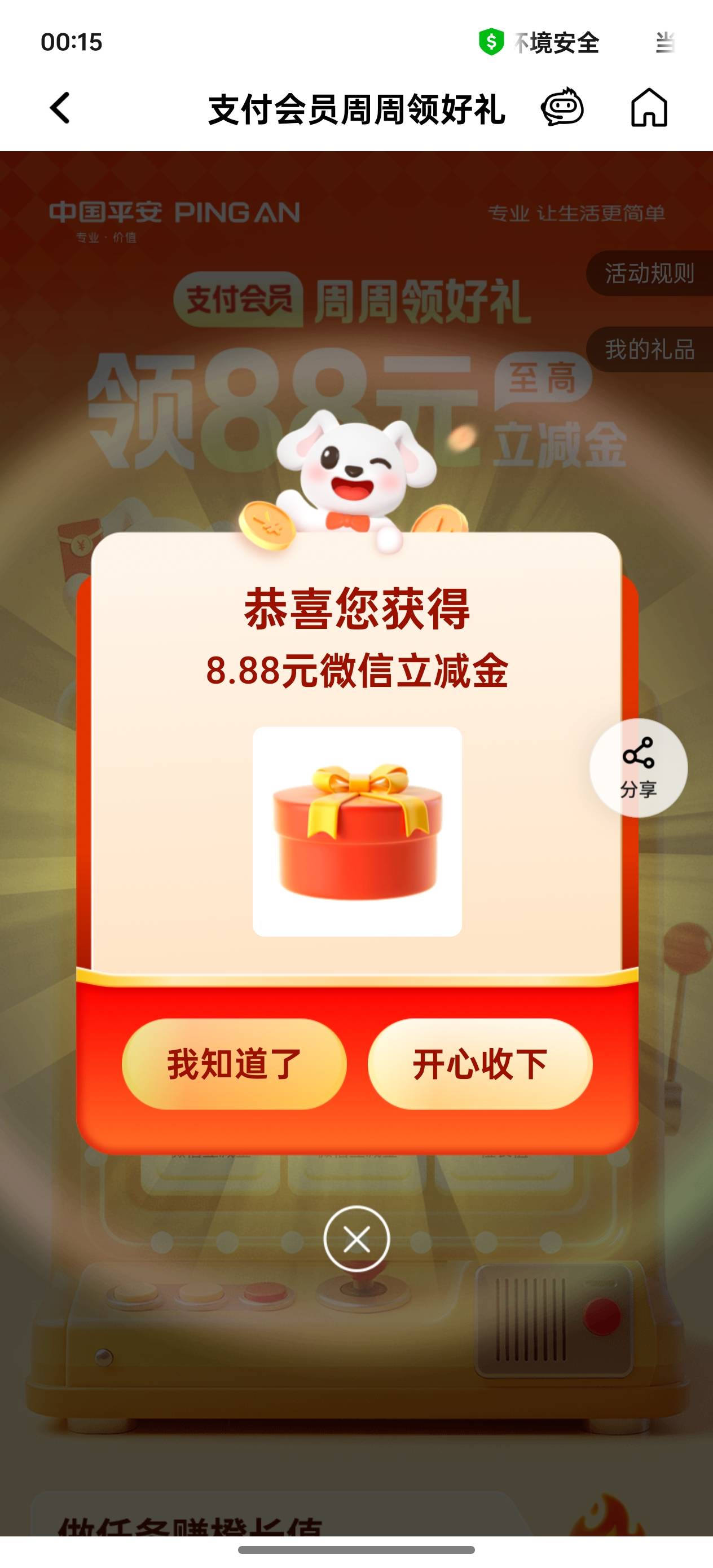Go back using the top-left arrow
Screen dimensions: 713x1568
pos(60,108)
